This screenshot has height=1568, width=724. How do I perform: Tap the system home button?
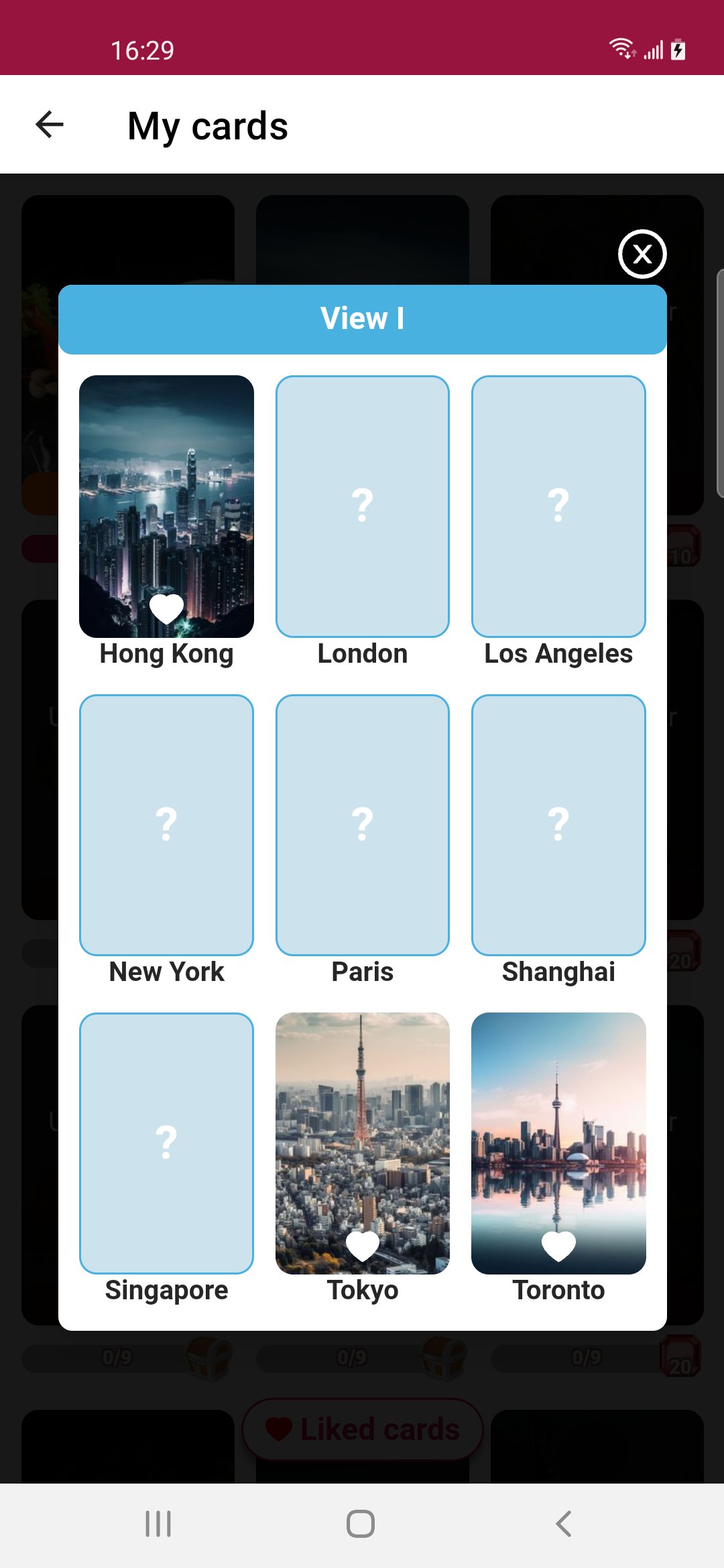[x=361, y=1524]
